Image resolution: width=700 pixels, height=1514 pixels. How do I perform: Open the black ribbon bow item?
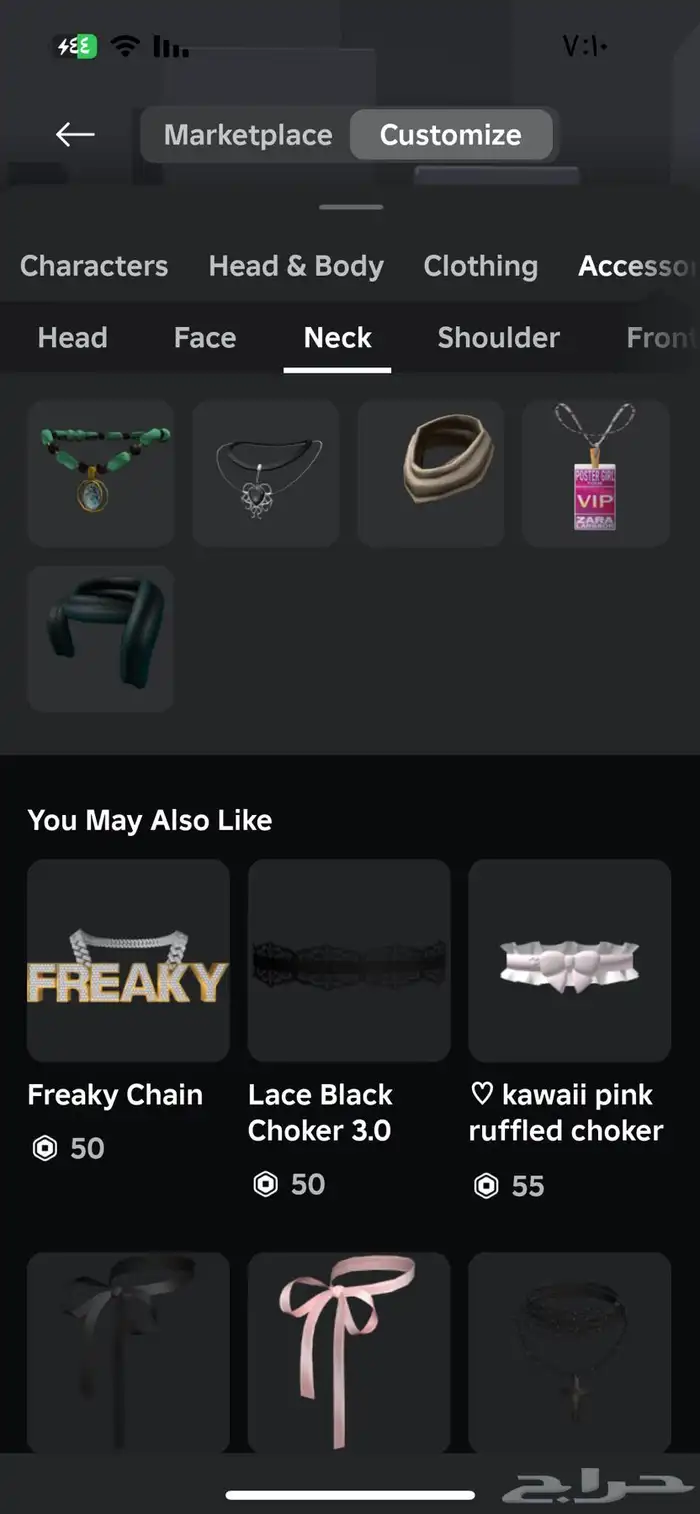(128, 1350)
